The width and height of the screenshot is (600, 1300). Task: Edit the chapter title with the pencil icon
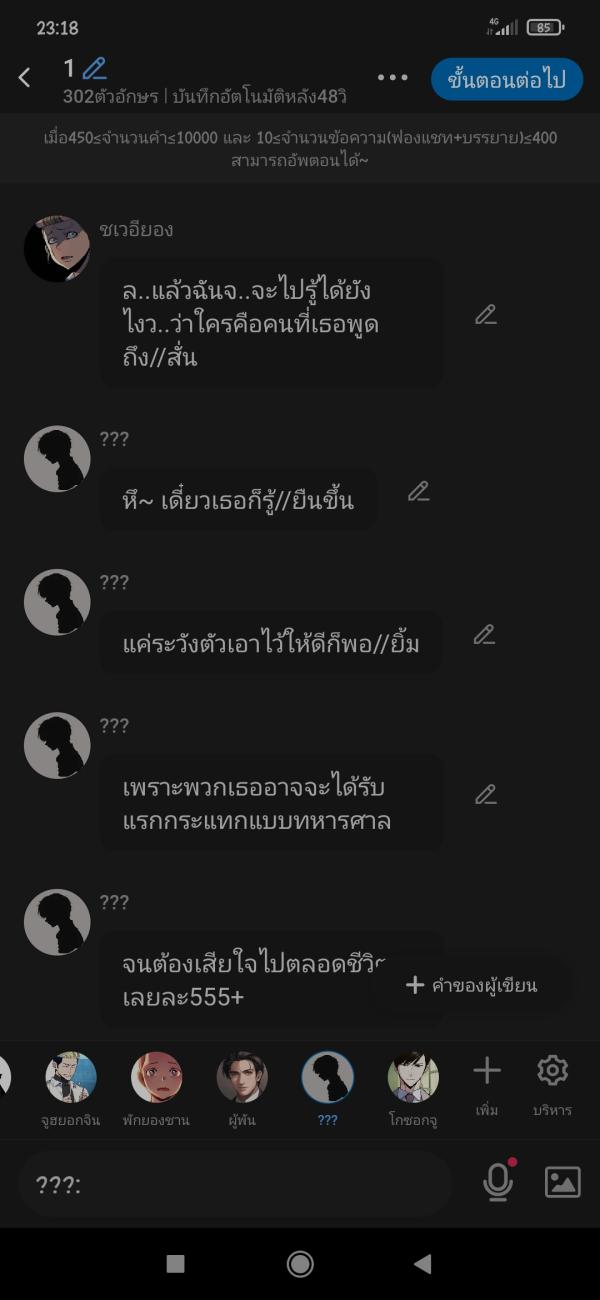(95, 68)
